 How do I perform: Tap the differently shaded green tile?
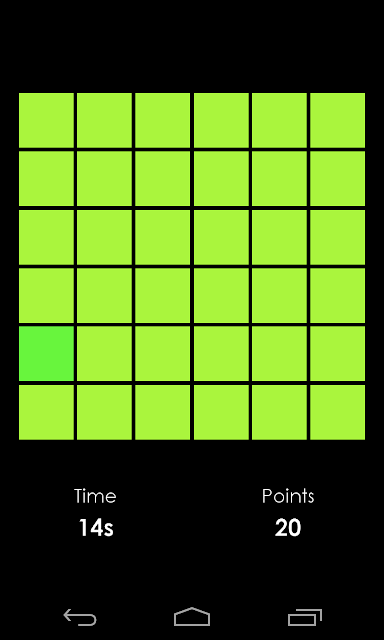(x=47, y=353)
